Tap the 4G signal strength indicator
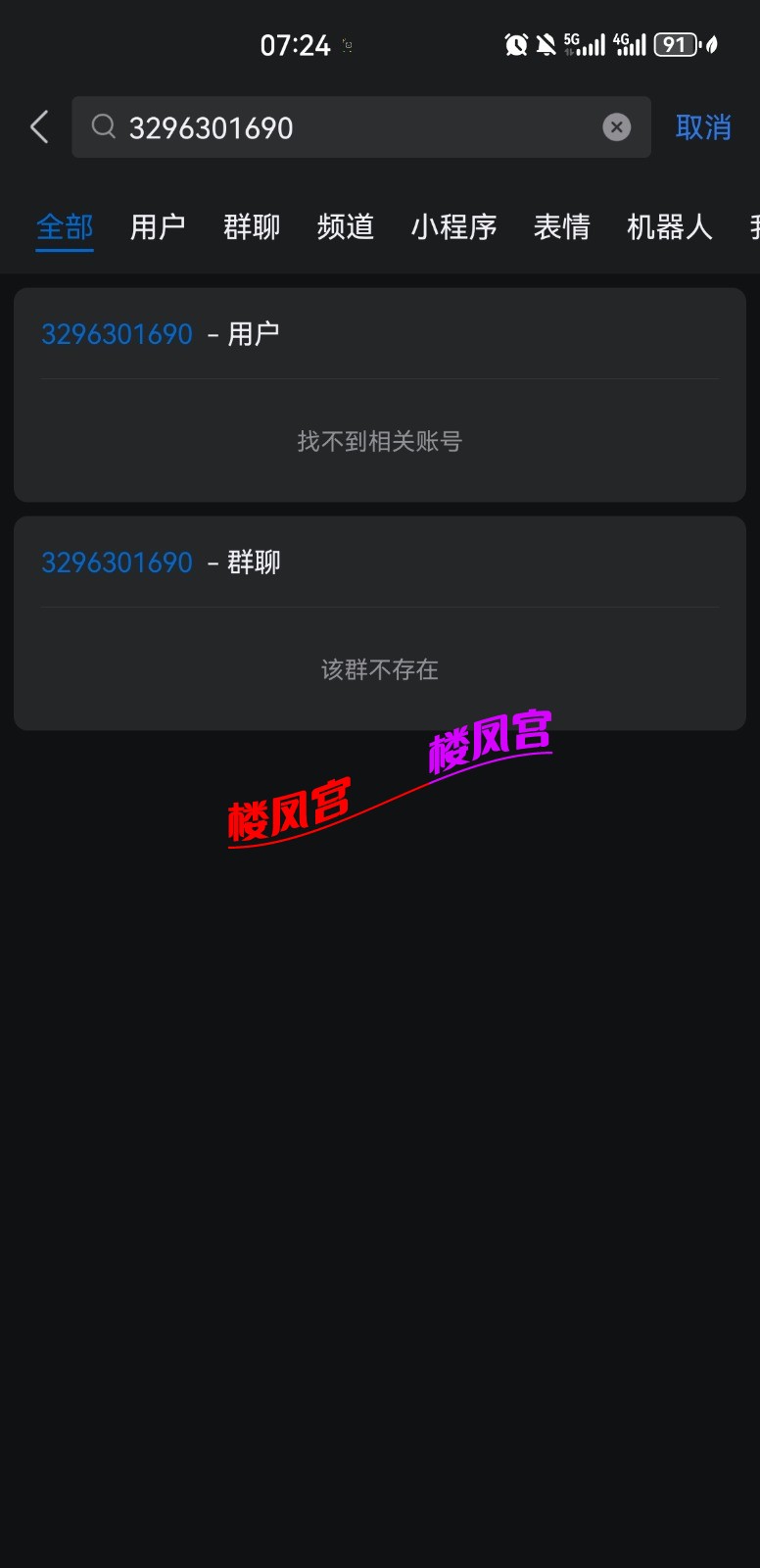Image resolution: width=760 pixels, height=1568 pixels. 630,44
